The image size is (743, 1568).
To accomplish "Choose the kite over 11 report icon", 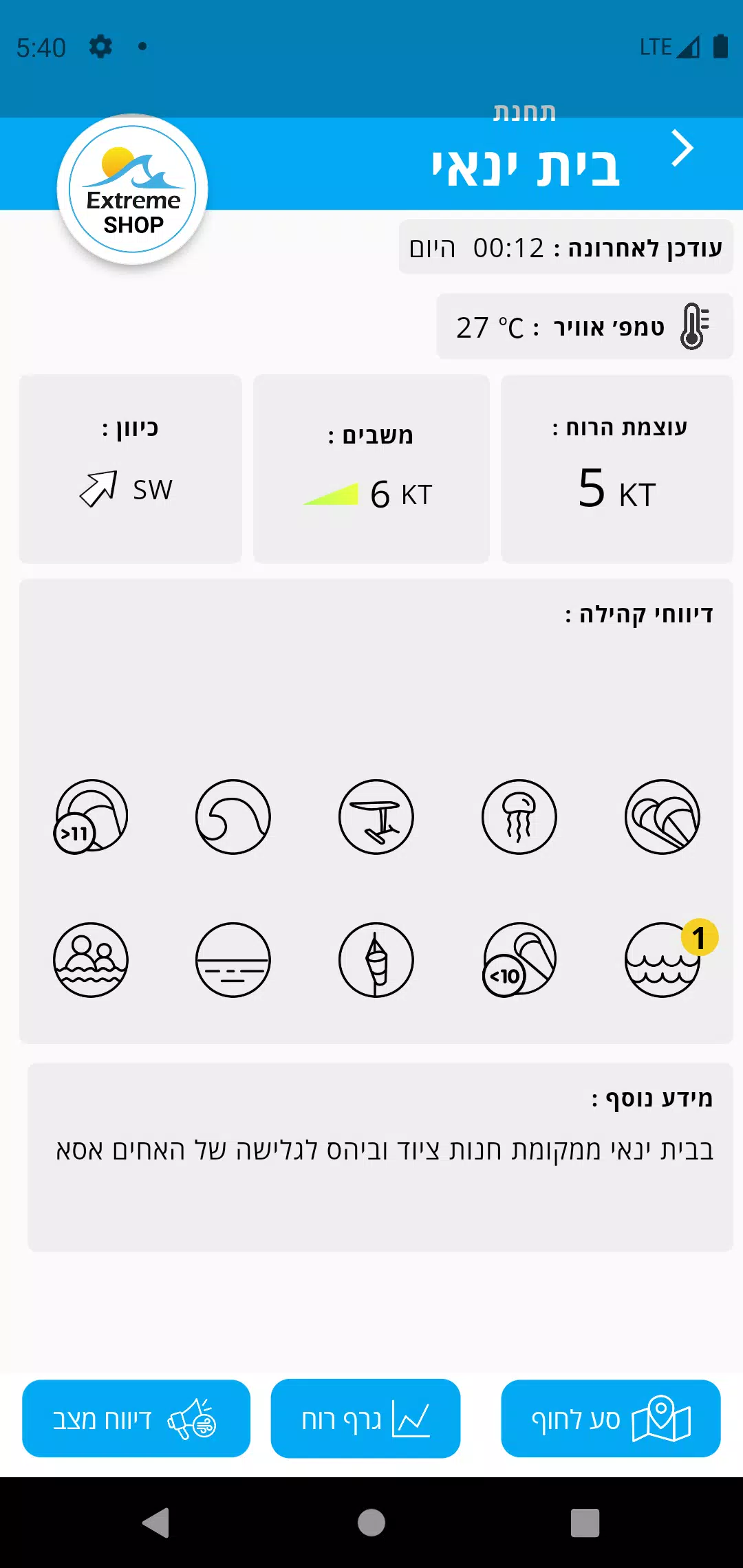I will pyautogui.click(x=91, y=817).
